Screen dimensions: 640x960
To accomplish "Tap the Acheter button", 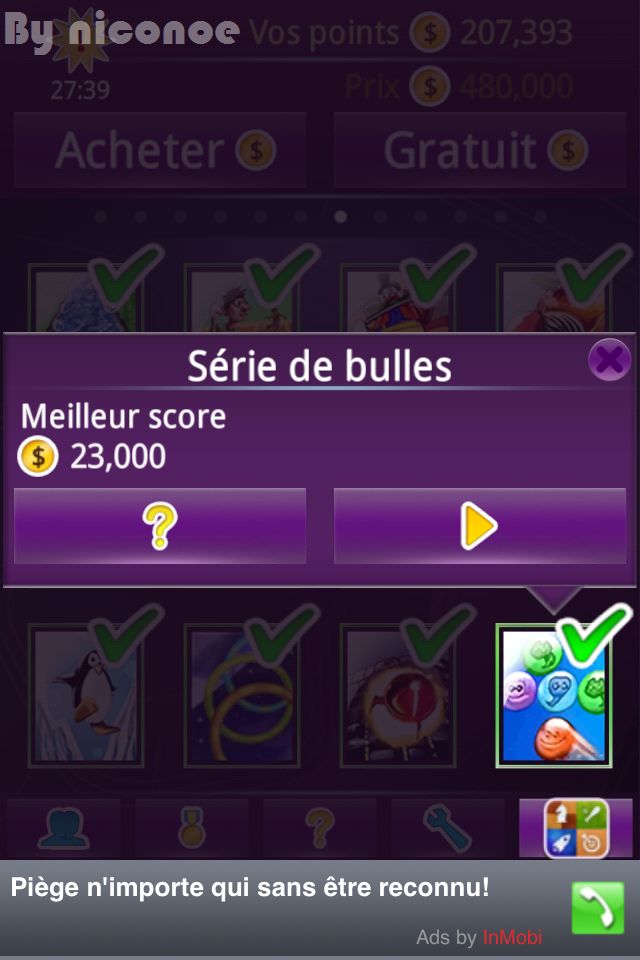I will pyautogui.click(x=160, y=151).
